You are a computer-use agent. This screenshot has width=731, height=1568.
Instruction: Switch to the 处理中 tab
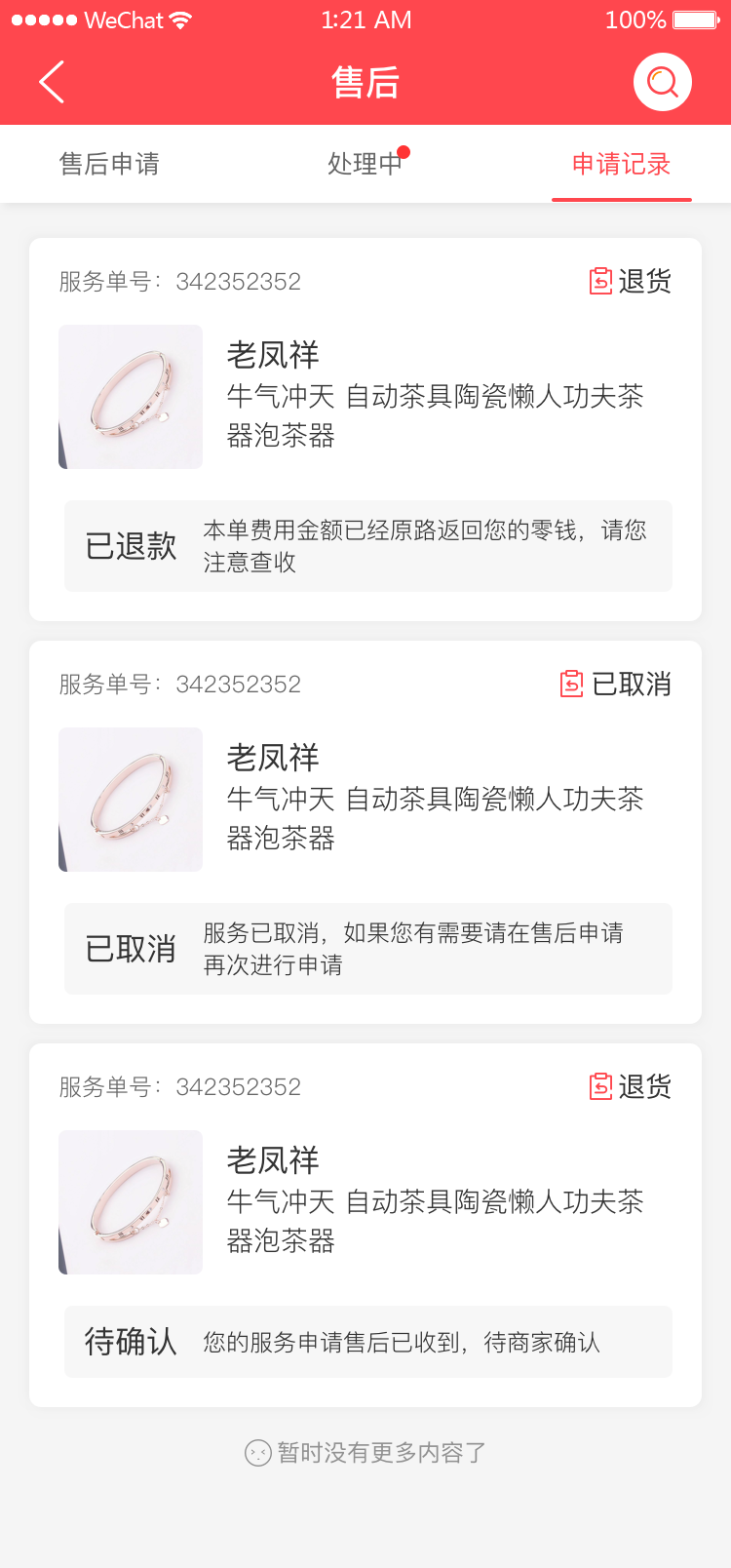click(x=365, y=164)
